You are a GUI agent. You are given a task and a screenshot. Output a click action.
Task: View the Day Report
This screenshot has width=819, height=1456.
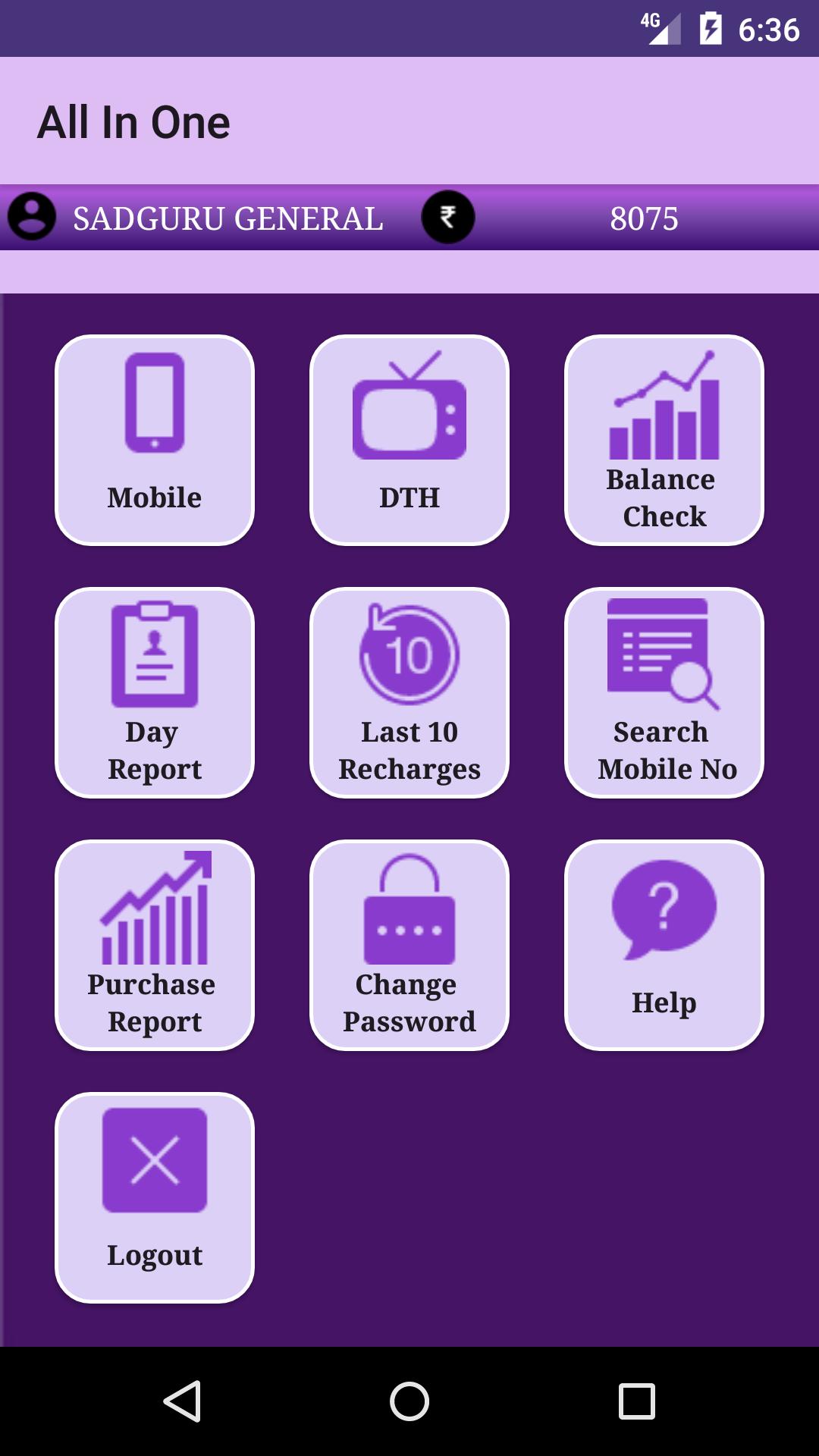pos(155,692)
